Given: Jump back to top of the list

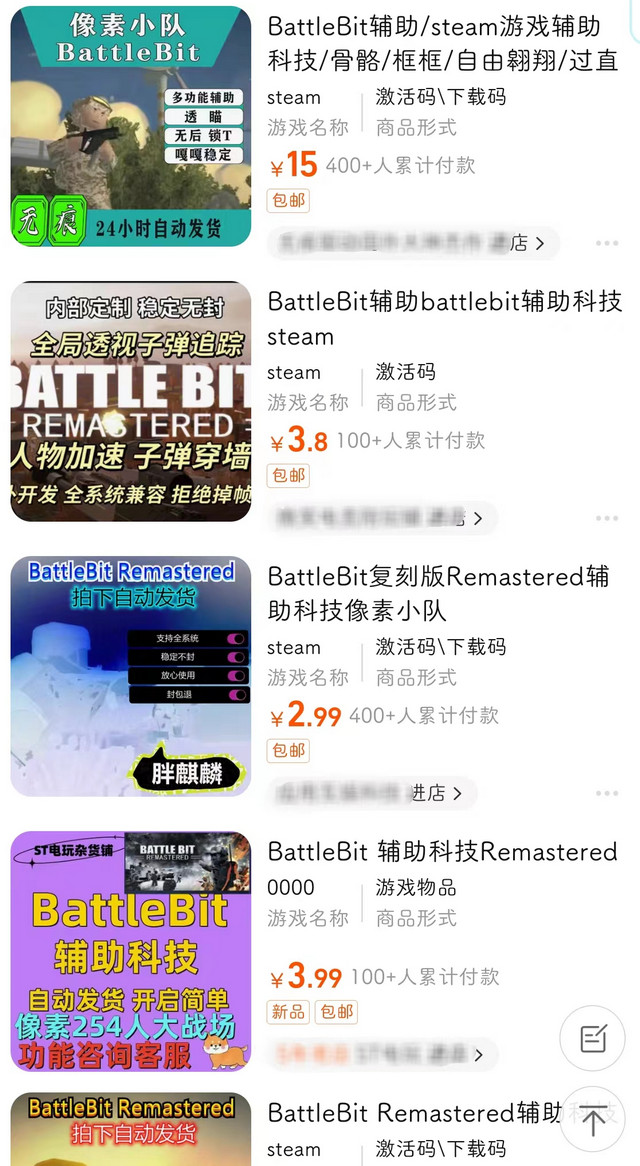Looking at the screenshot, I should coord(592,1119).
